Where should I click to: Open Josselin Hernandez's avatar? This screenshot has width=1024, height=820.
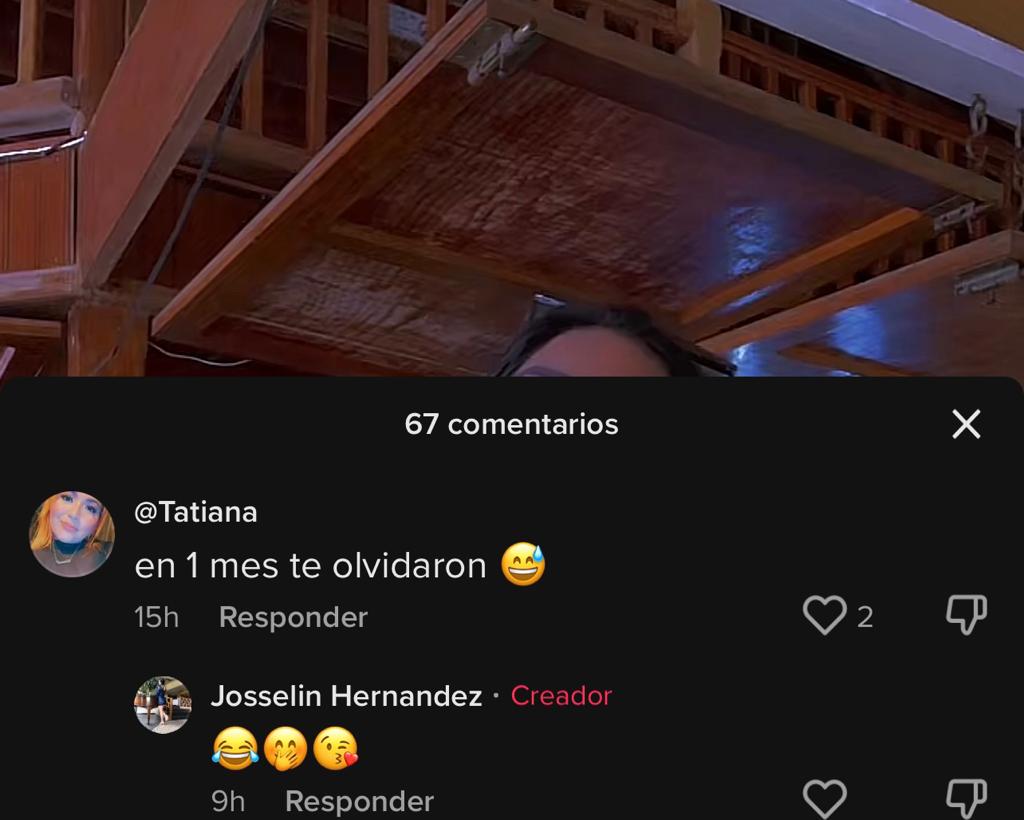163,705
